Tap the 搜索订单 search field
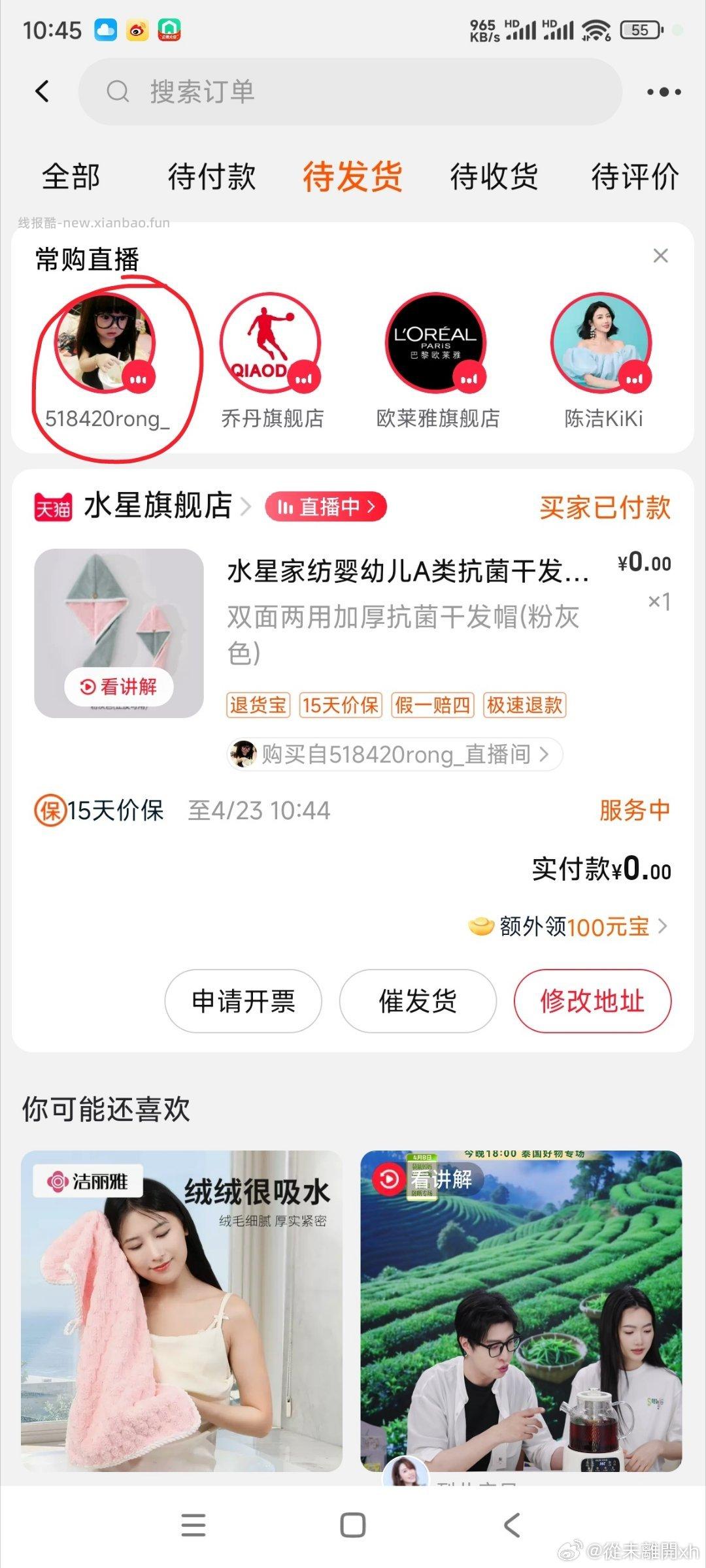 click(x=353, y=91)
